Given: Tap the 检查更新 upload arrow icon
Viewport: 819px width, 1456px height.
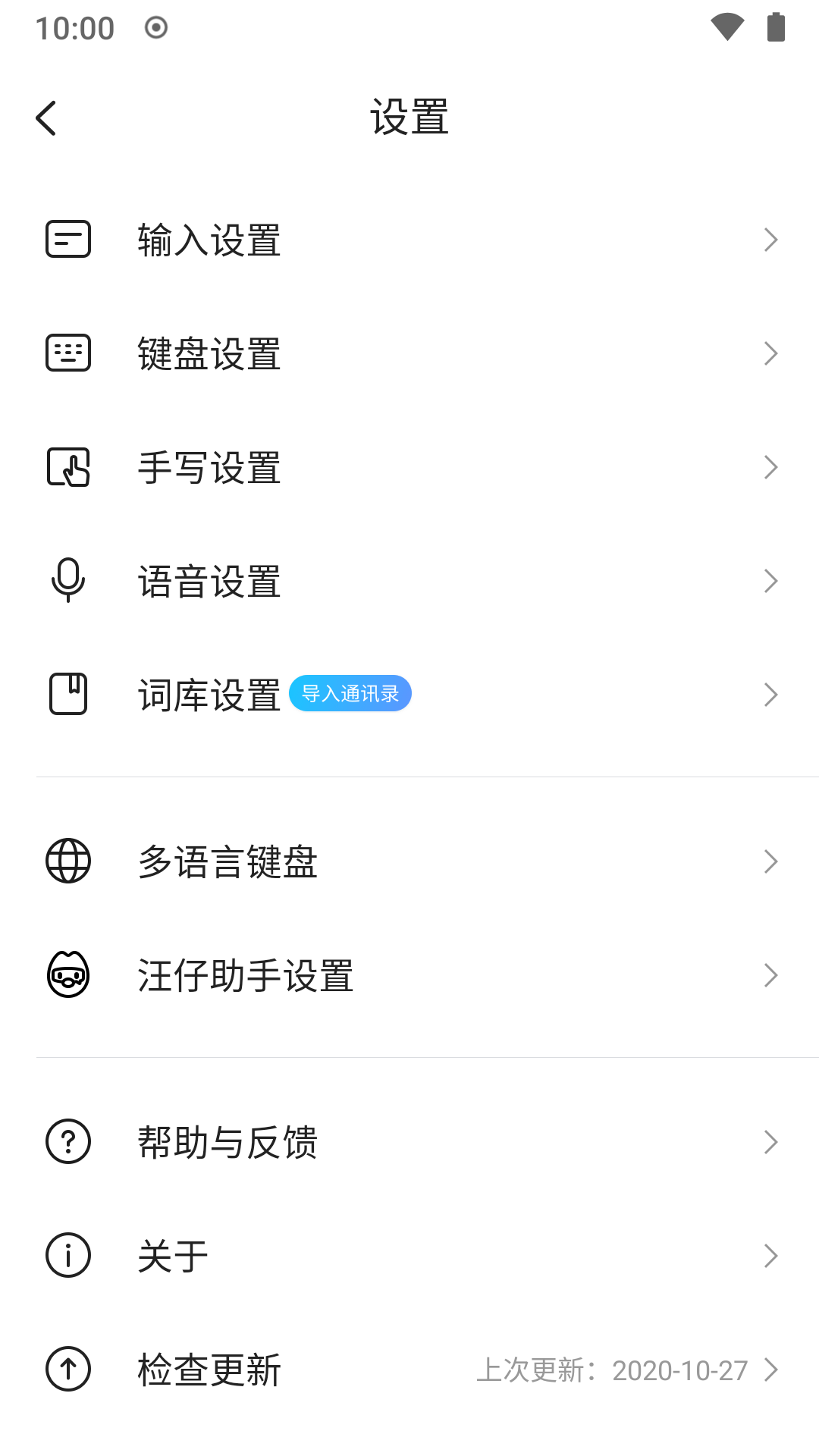Looking at the screenshot, I should pos(67,1369).
